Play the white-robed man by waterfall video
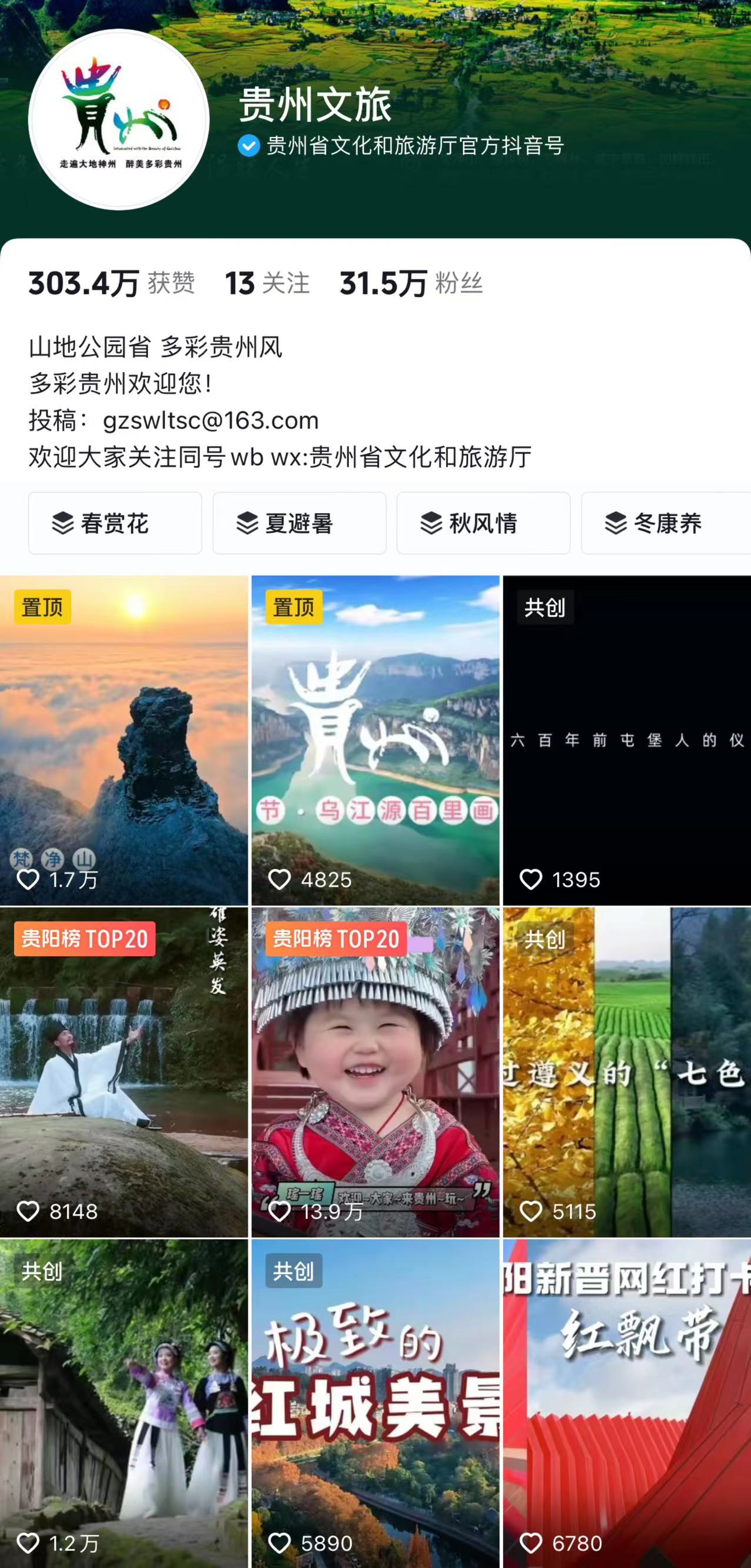Screen dimensions: 751x1568 [124, 1071]
